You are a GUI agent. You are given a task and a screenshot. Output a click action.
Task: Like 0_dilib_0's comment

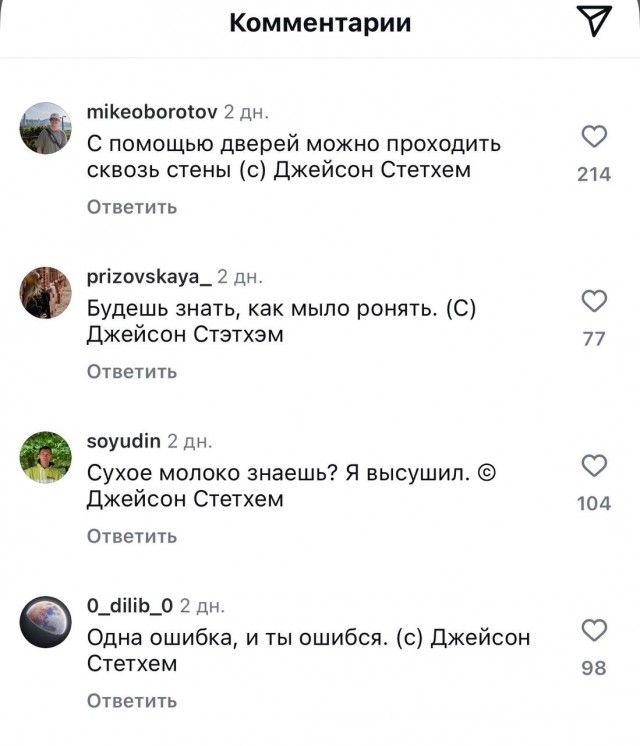coord(594,631)
